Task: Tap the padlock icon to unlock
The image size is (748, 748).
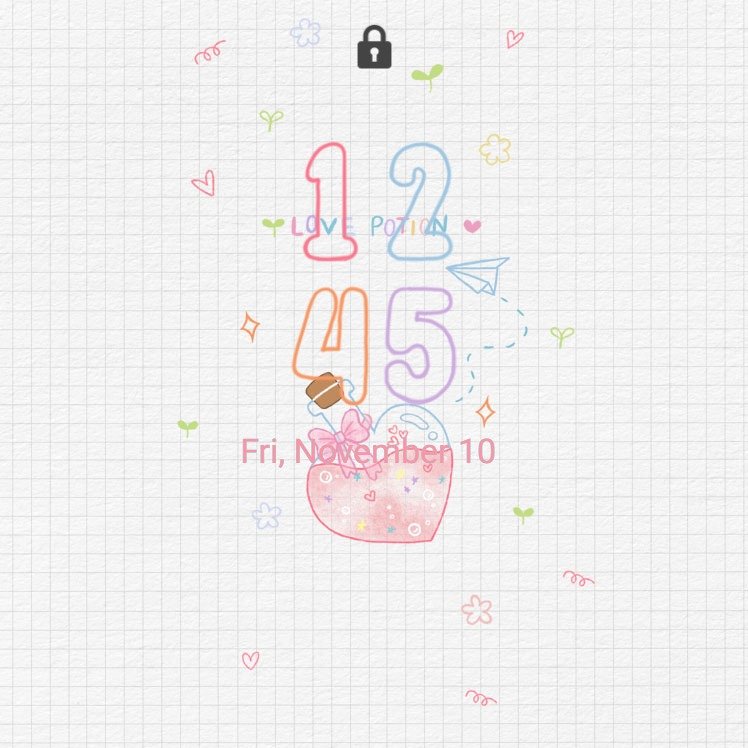Action: click(x=374, y=49)
